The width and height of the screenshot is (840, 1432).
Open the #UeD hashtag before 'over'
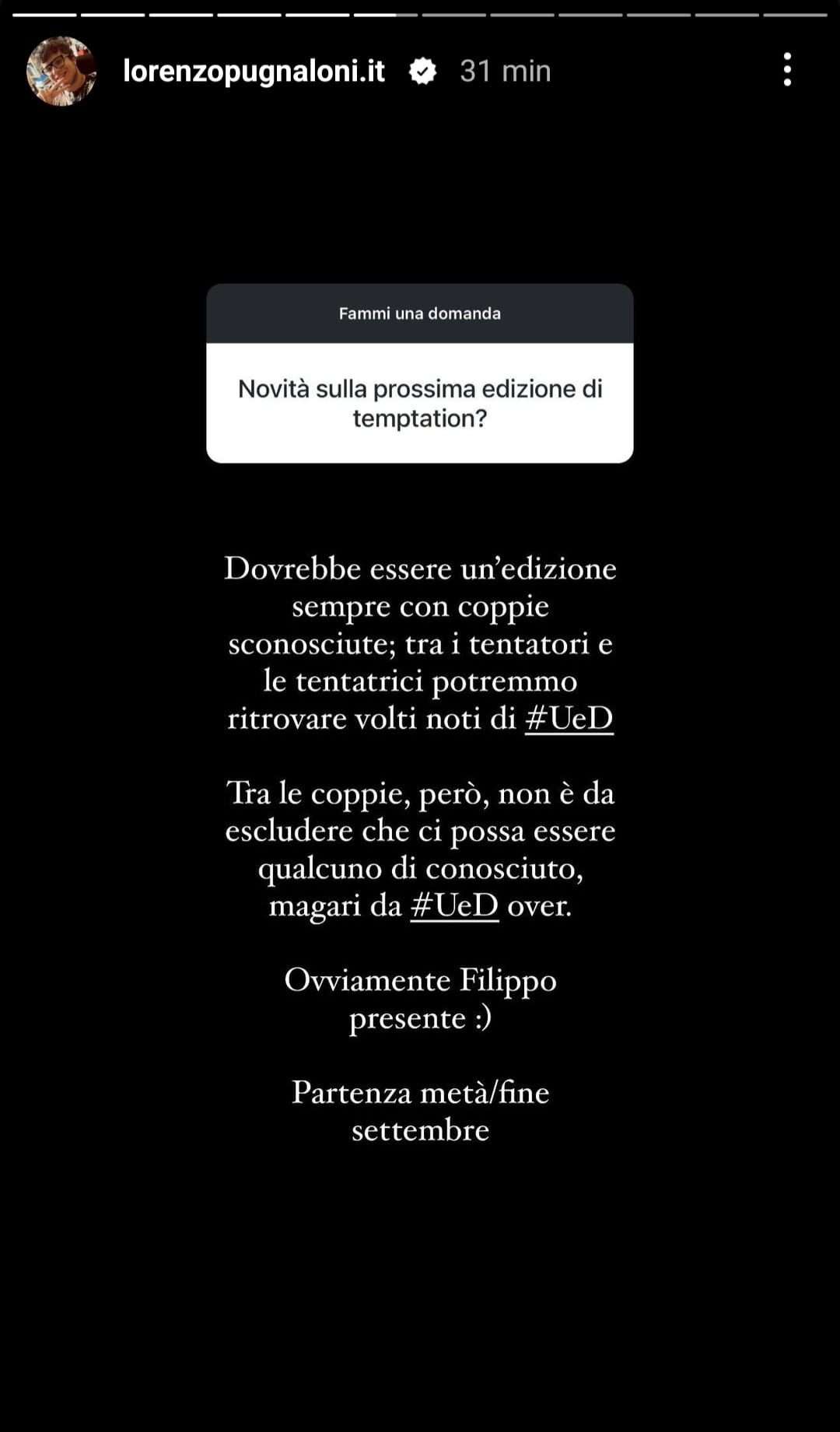point(454,905)
